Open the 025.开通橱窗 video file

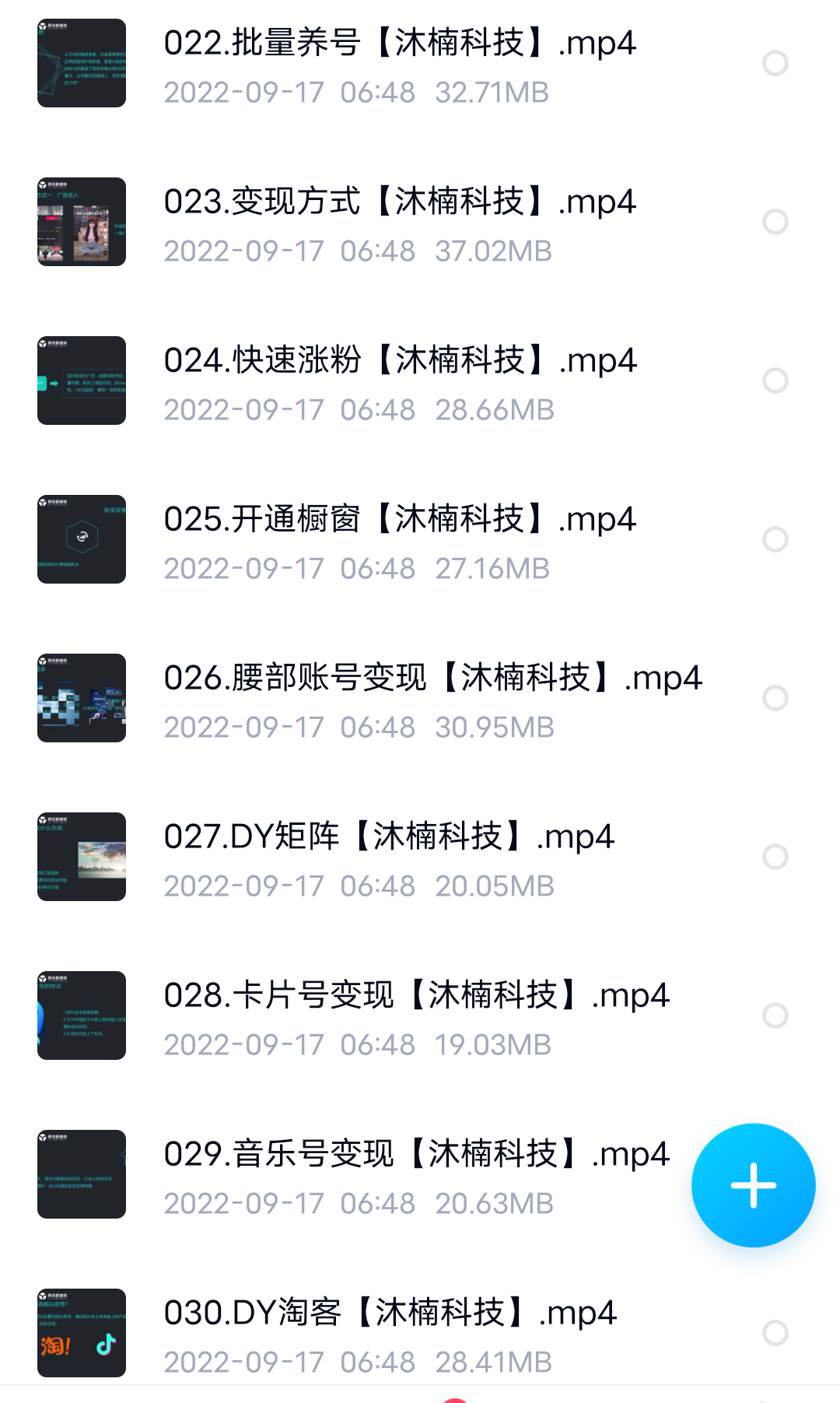pyautogui.click(x=400, y=540)
